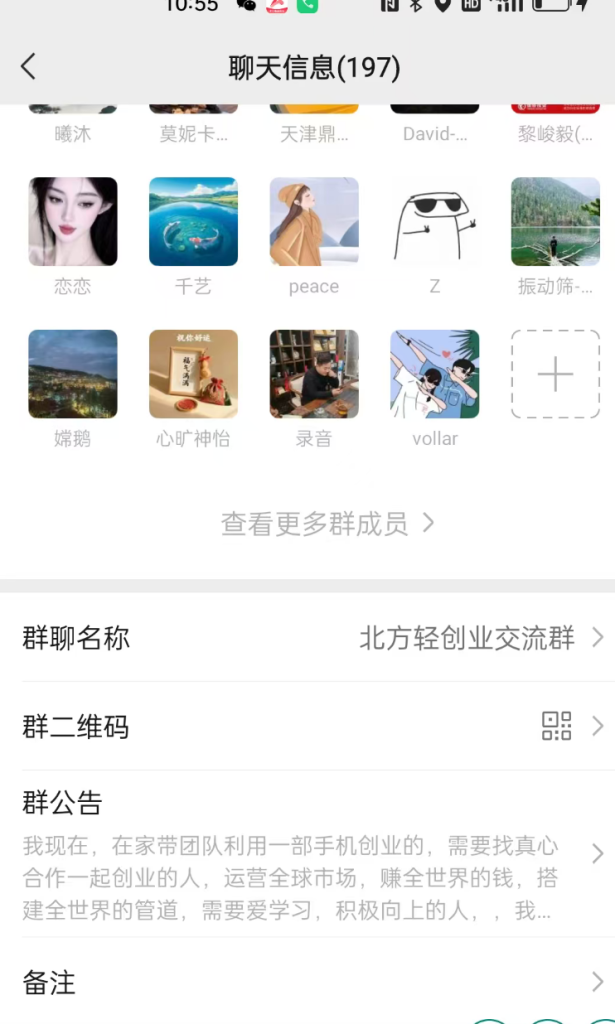615x1024 pixels.
Task: Open the 备注 remark row
Action: coord(307,982)
